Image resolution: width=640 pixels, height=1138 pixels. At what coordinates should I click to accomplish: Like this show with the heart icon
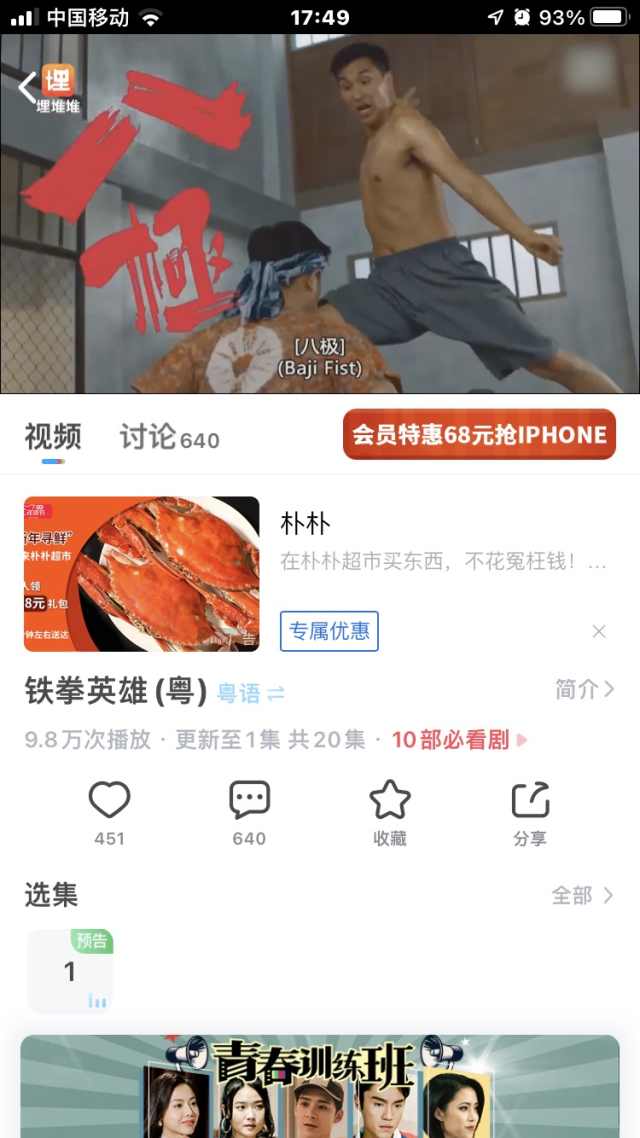pos(110,813)
